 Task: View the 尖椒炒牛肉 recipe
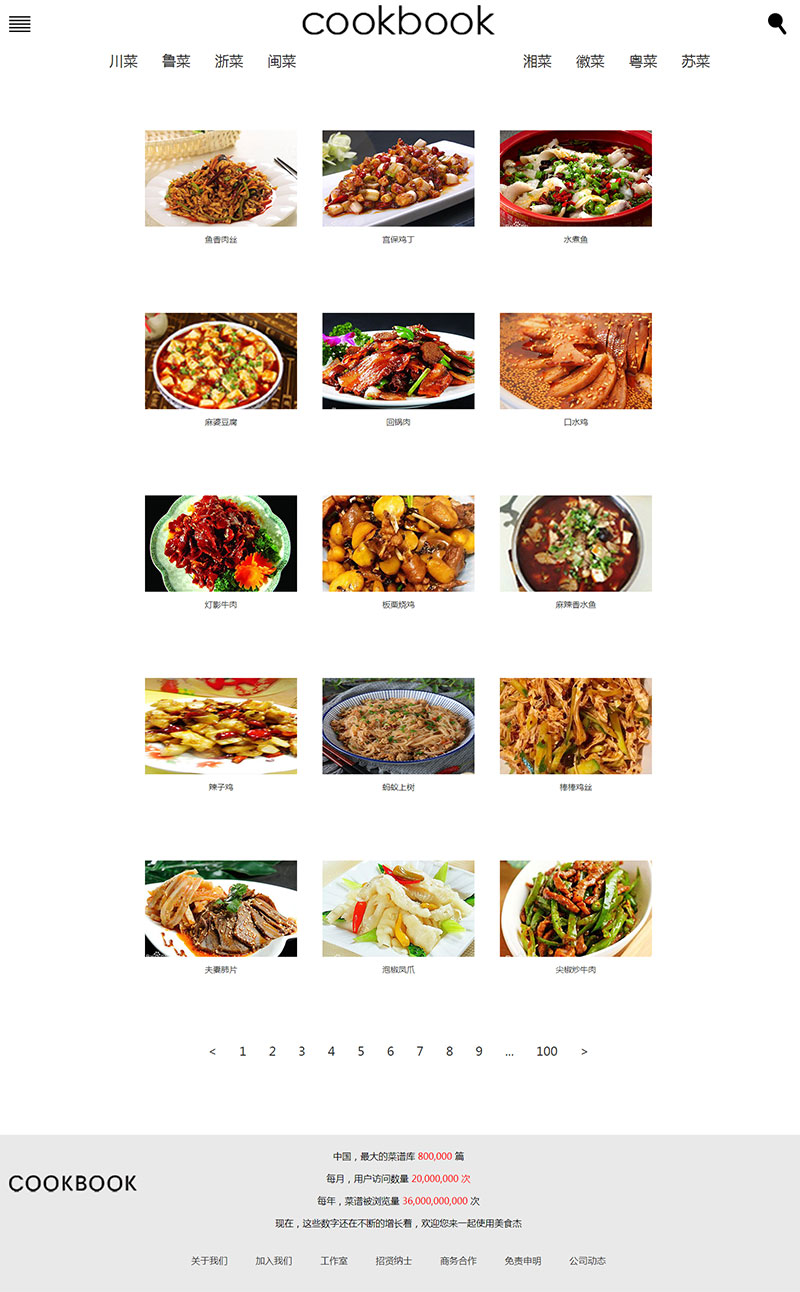[x=575, y=908]
